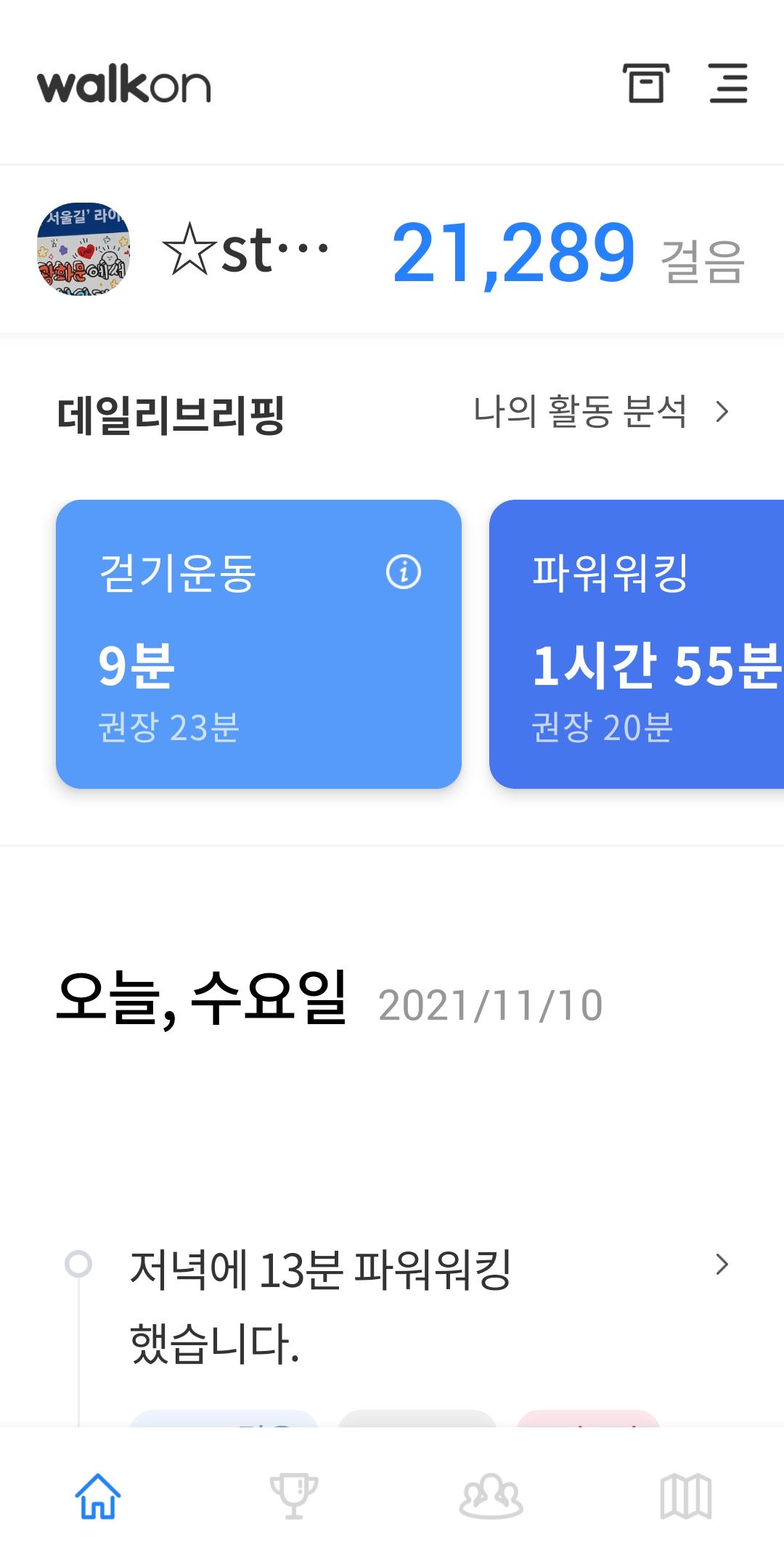This screenshot has height=1566, width=784.
Task: Switch to the home tab
Action: pyautogui.click(x=98, y=1496)
